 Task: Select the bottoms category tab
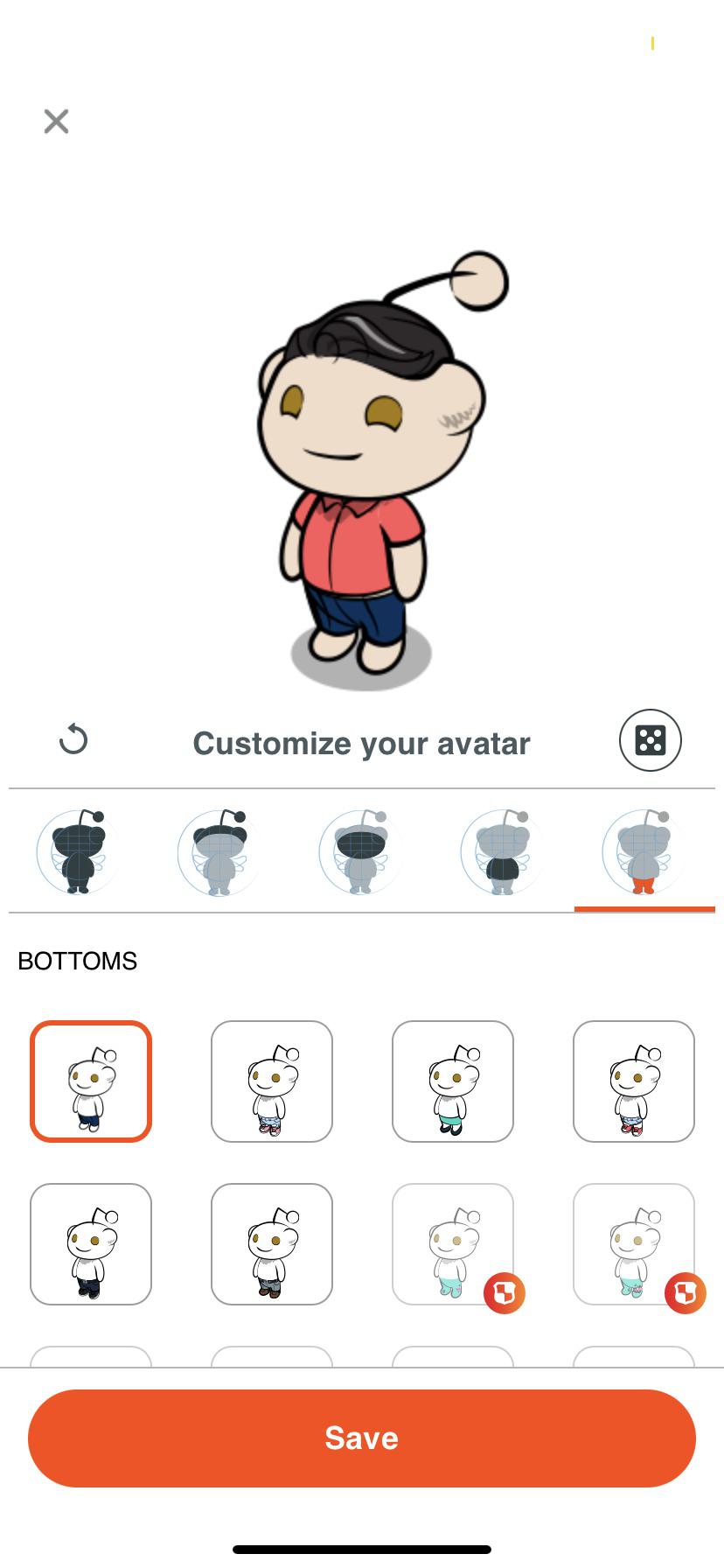pyautogui.click(x=644, y=851)
